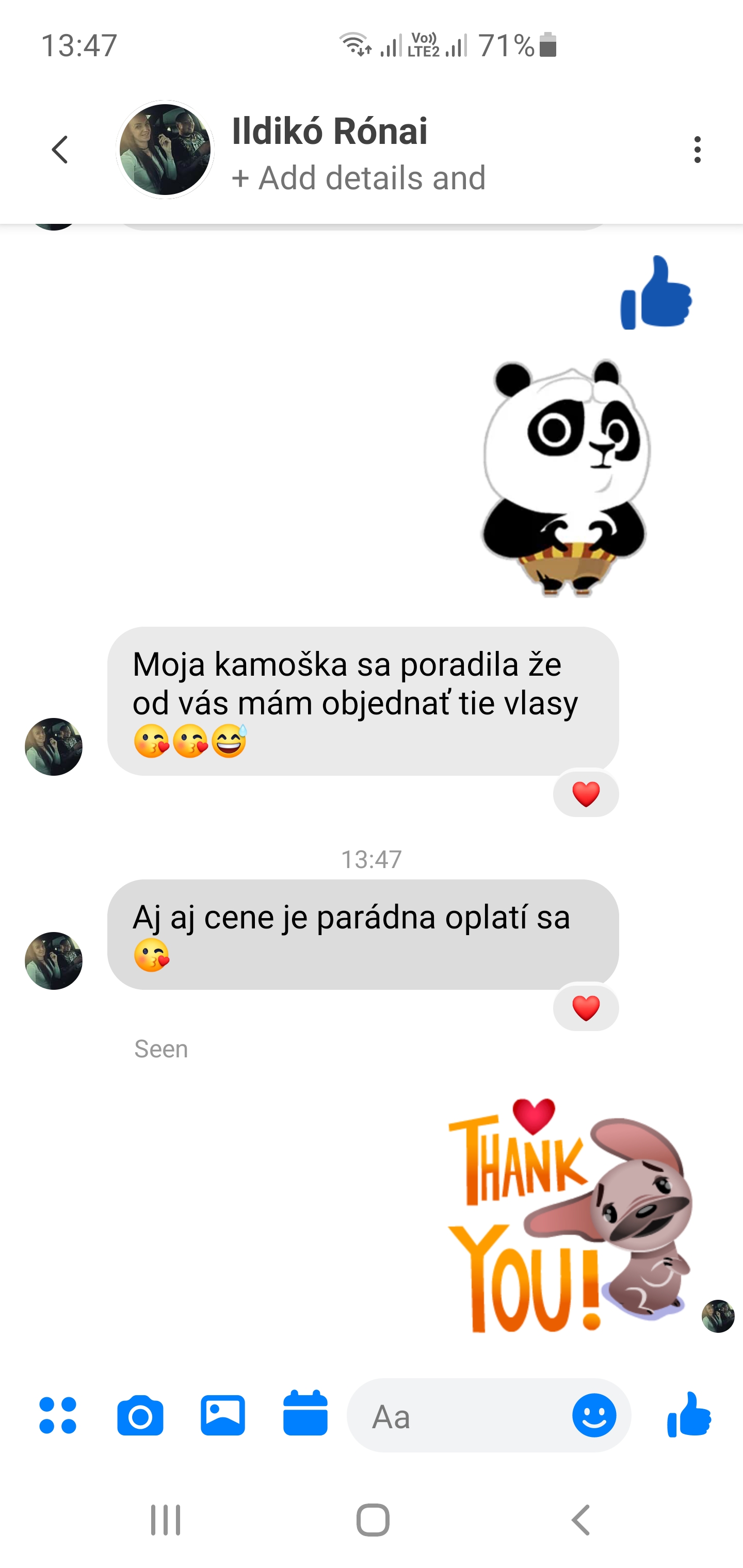This screenshot has height=1568, width=743.
Task: Open the four-dot more apps menu
Action: (58, 1415)
